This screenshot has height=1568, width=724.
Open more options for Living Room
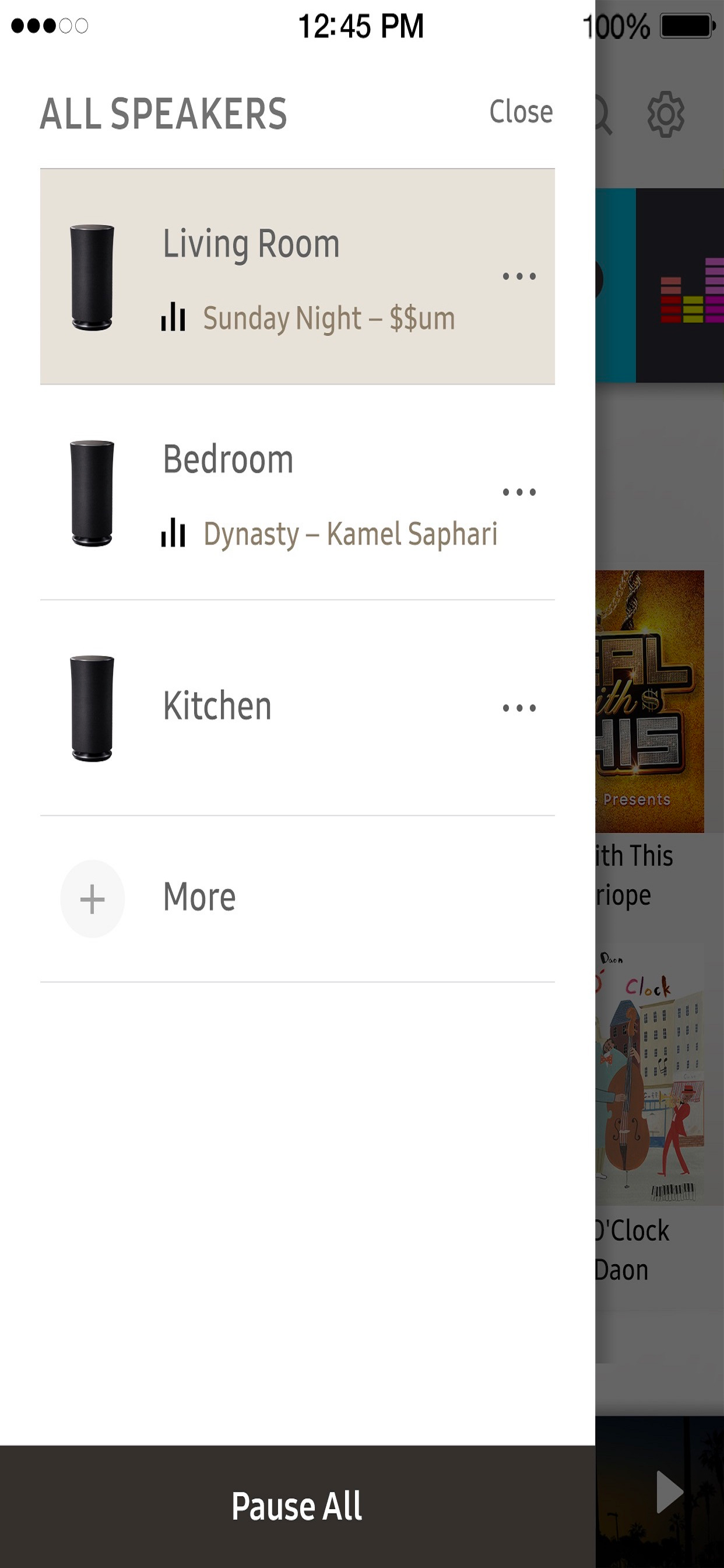click(519, 277)
